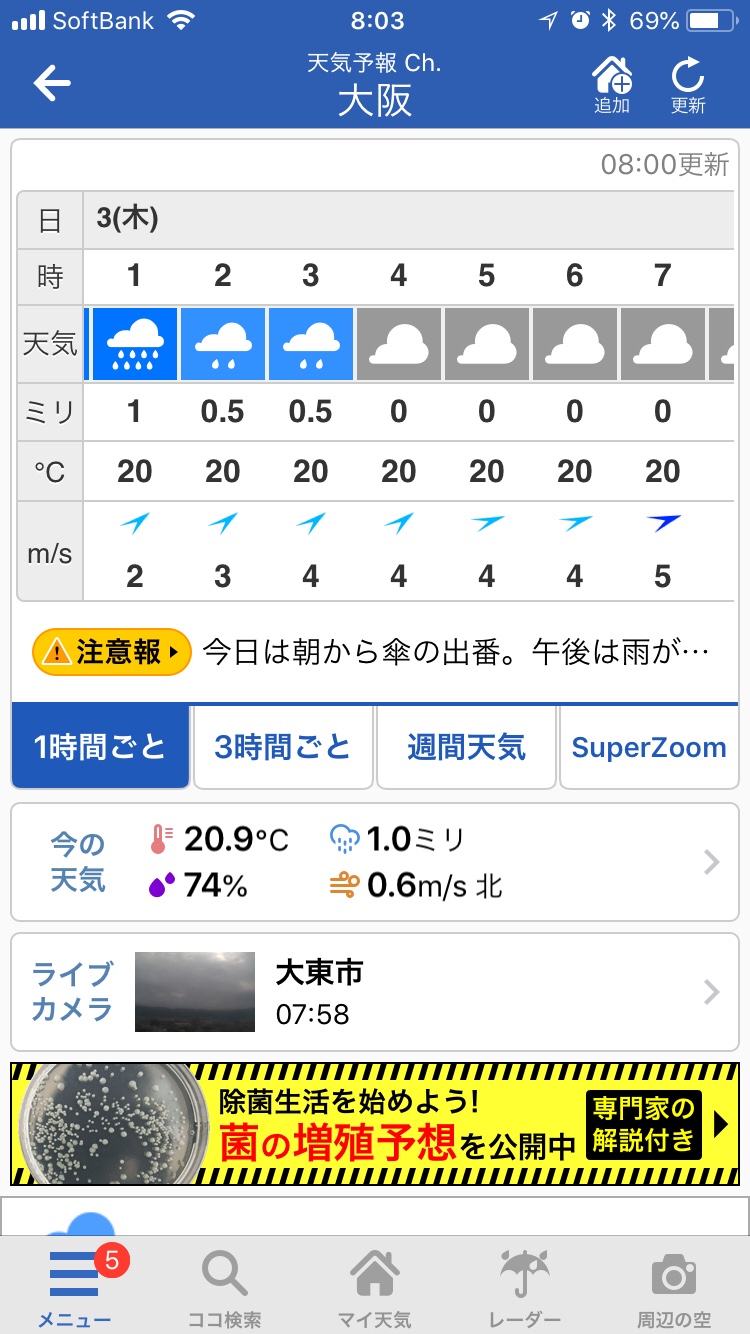This screenshot has height=1334, width=750.
Task: Open the SuperZoom tab
Action: [649, 747]
